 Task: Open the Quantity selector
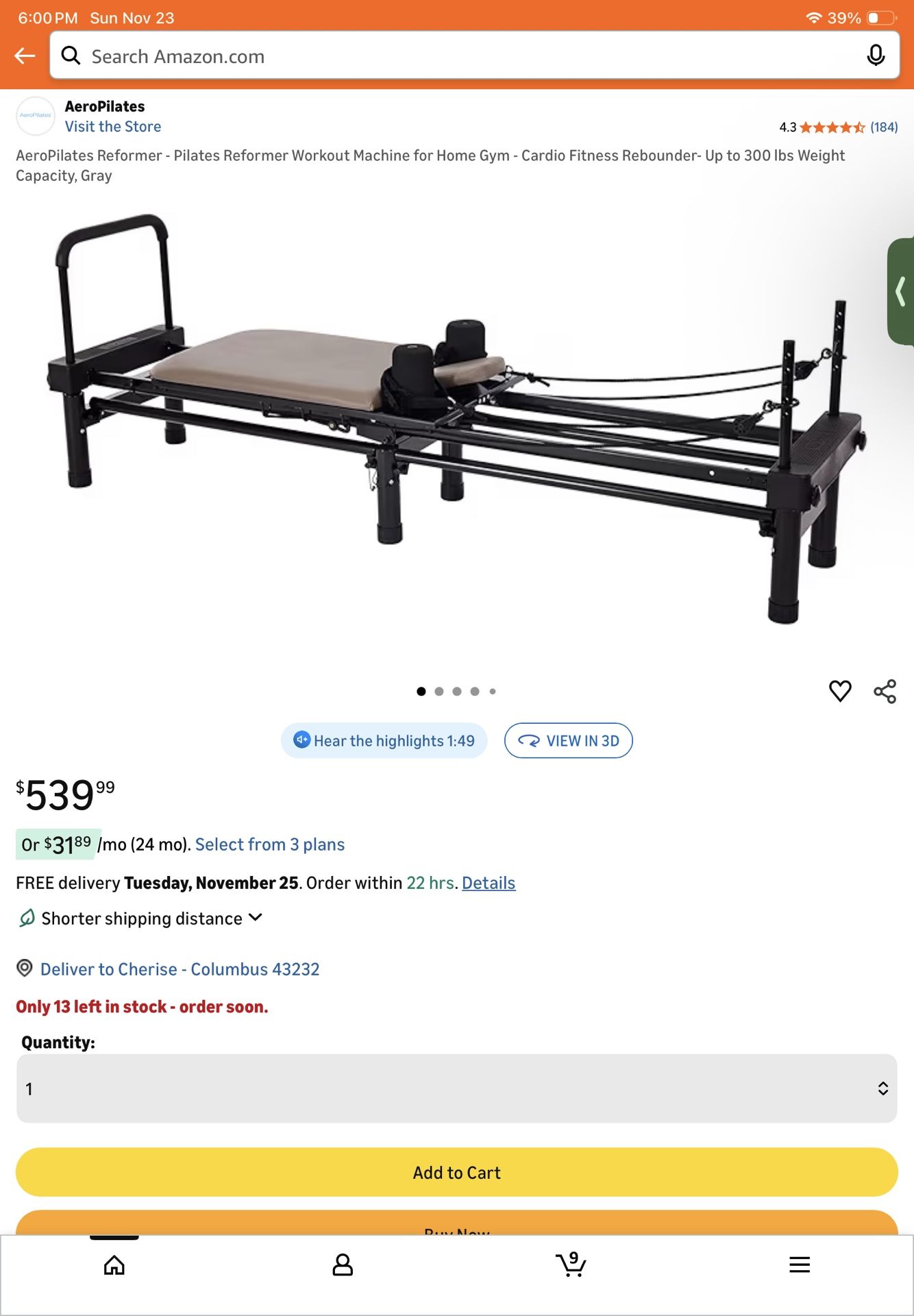click(457, 1088)
